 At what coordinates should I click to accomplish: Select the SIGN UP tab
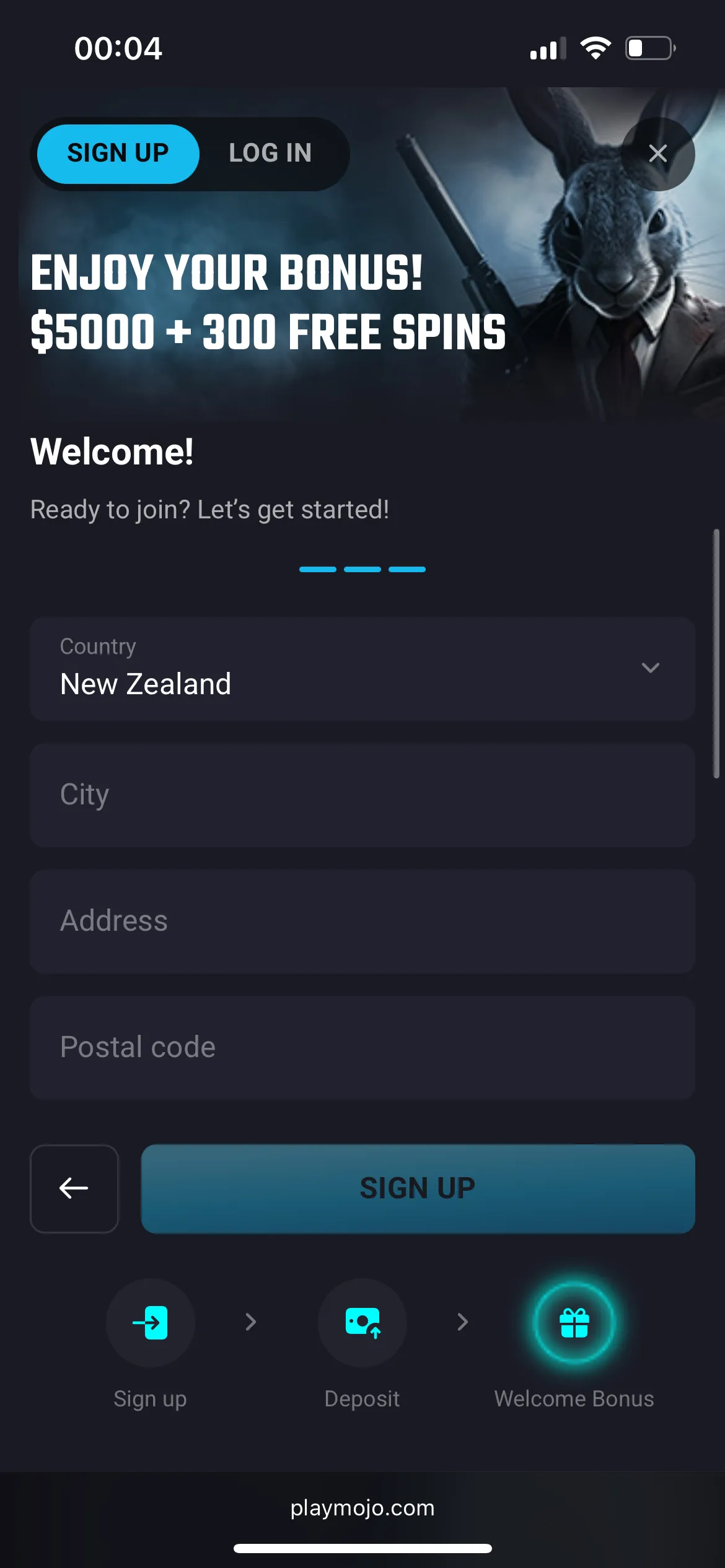point(118,154)
